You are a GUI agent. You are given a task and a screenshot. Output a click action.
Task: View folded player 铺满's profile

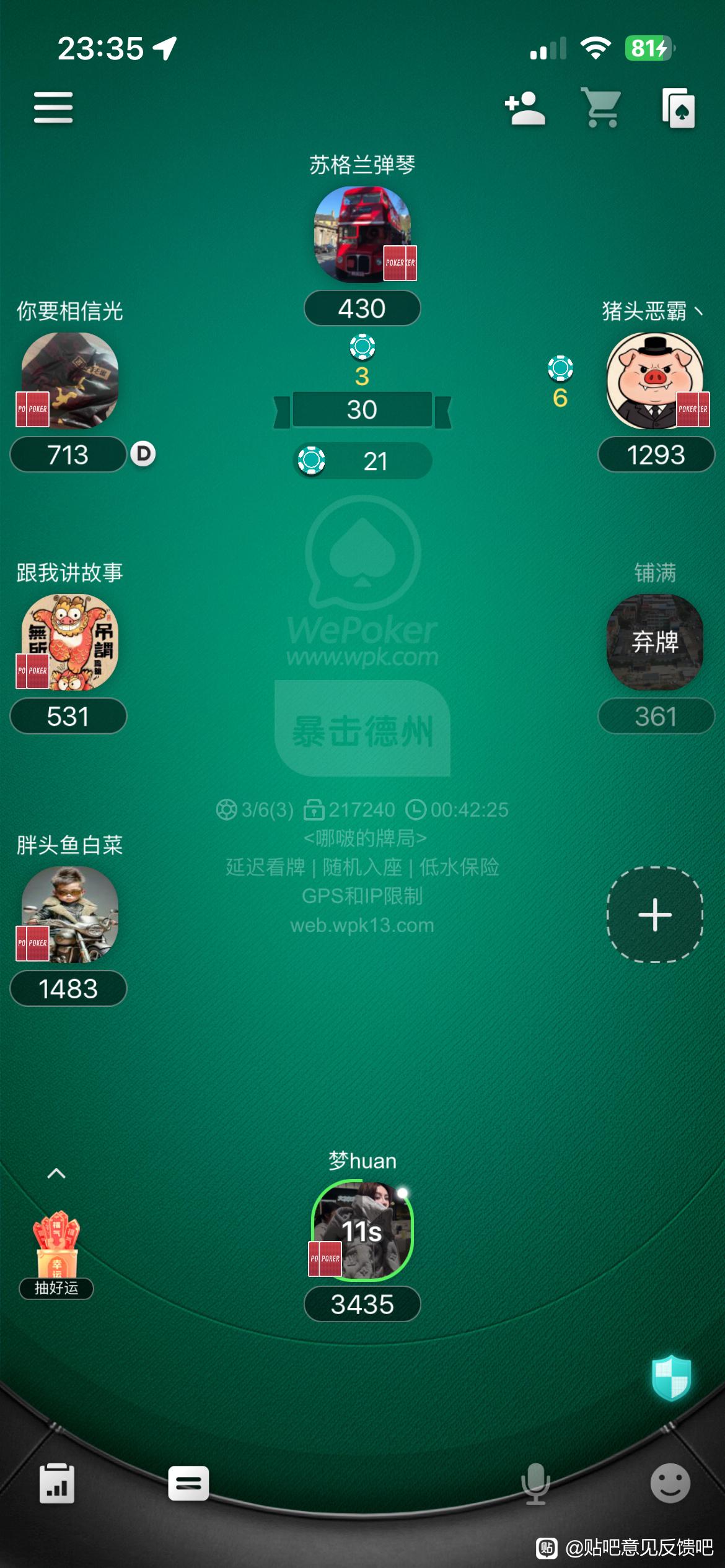655,642
